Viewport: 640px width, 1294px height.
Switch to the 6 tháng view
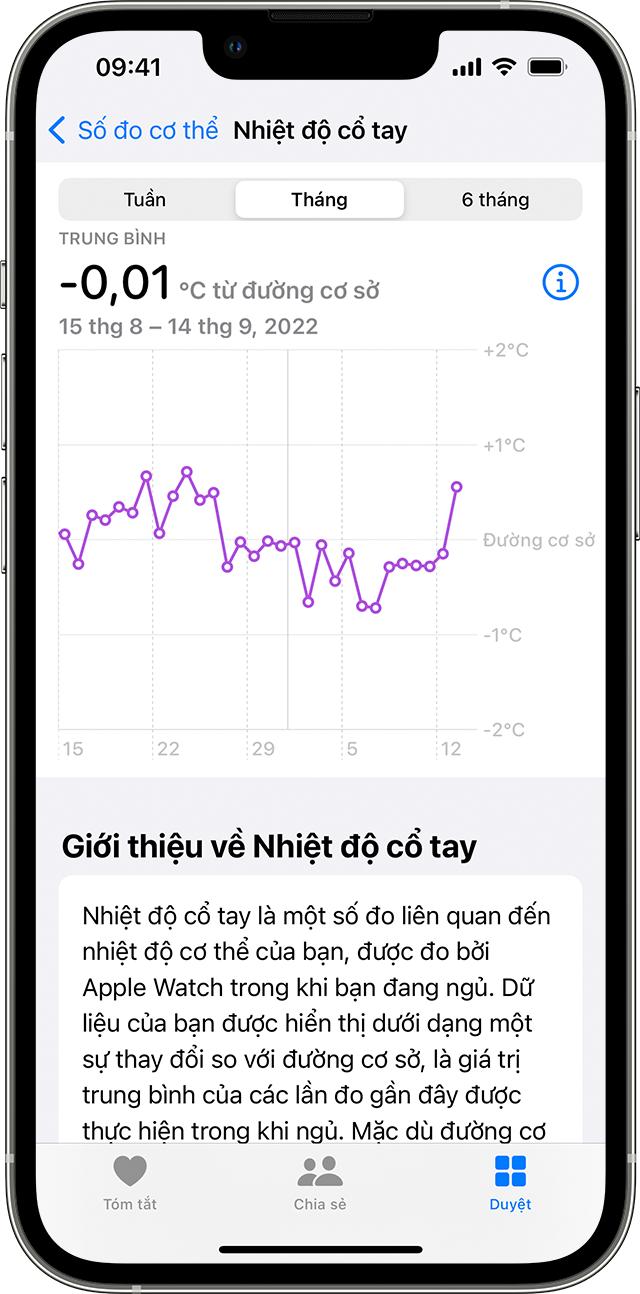[x=495, y=199]
